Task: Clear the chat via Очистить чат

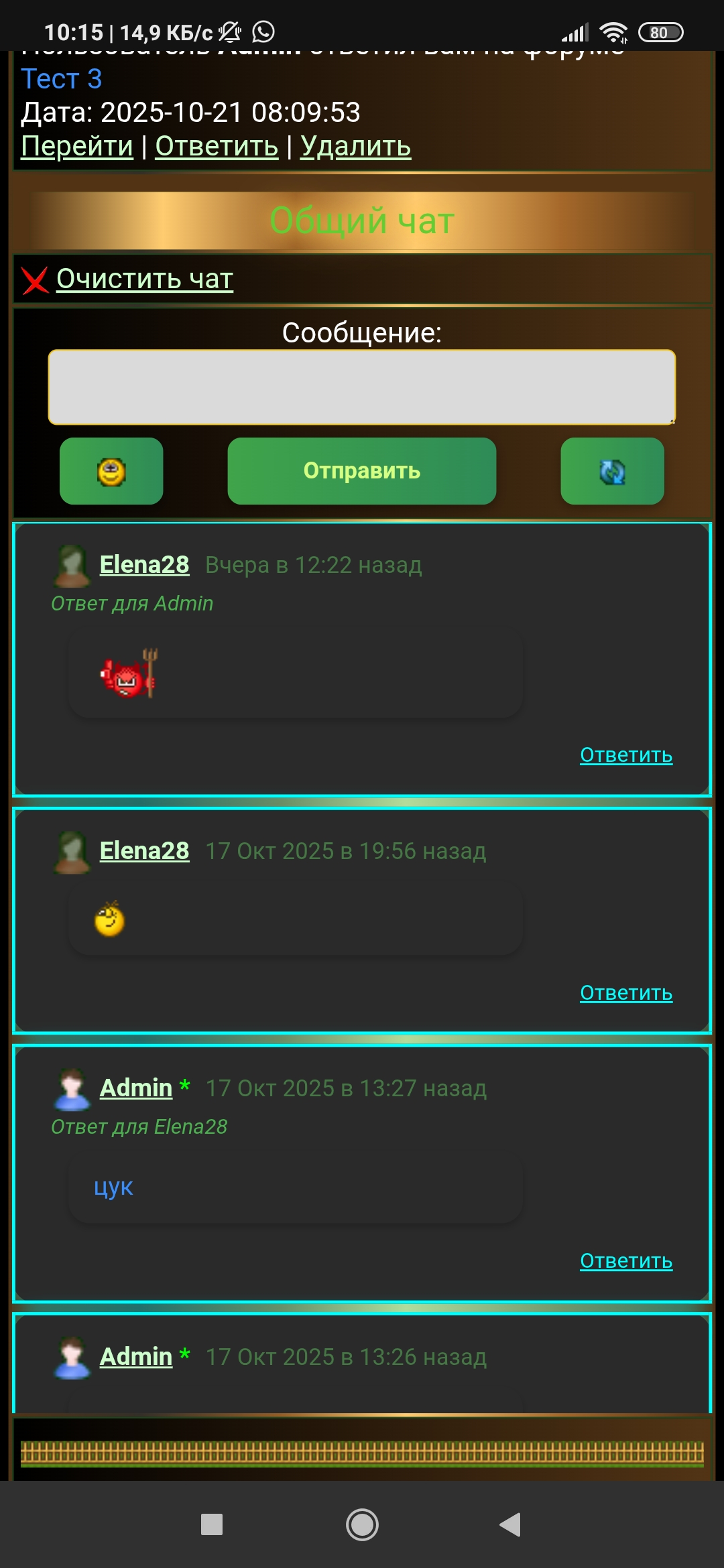Action: [144, 279]
